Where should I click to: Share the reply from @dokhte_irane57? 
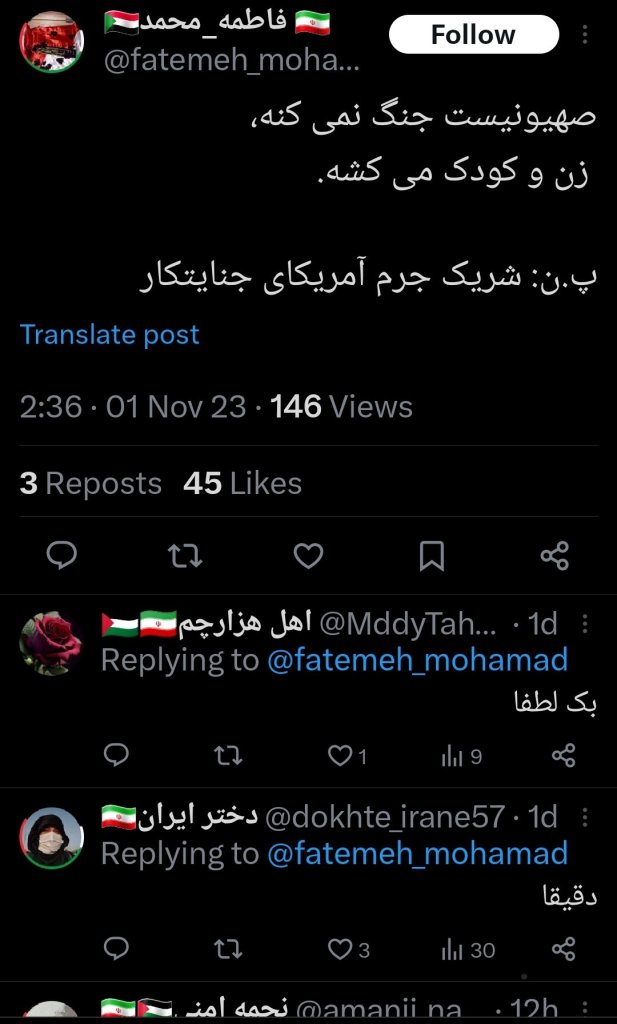[x=565, y=949]
